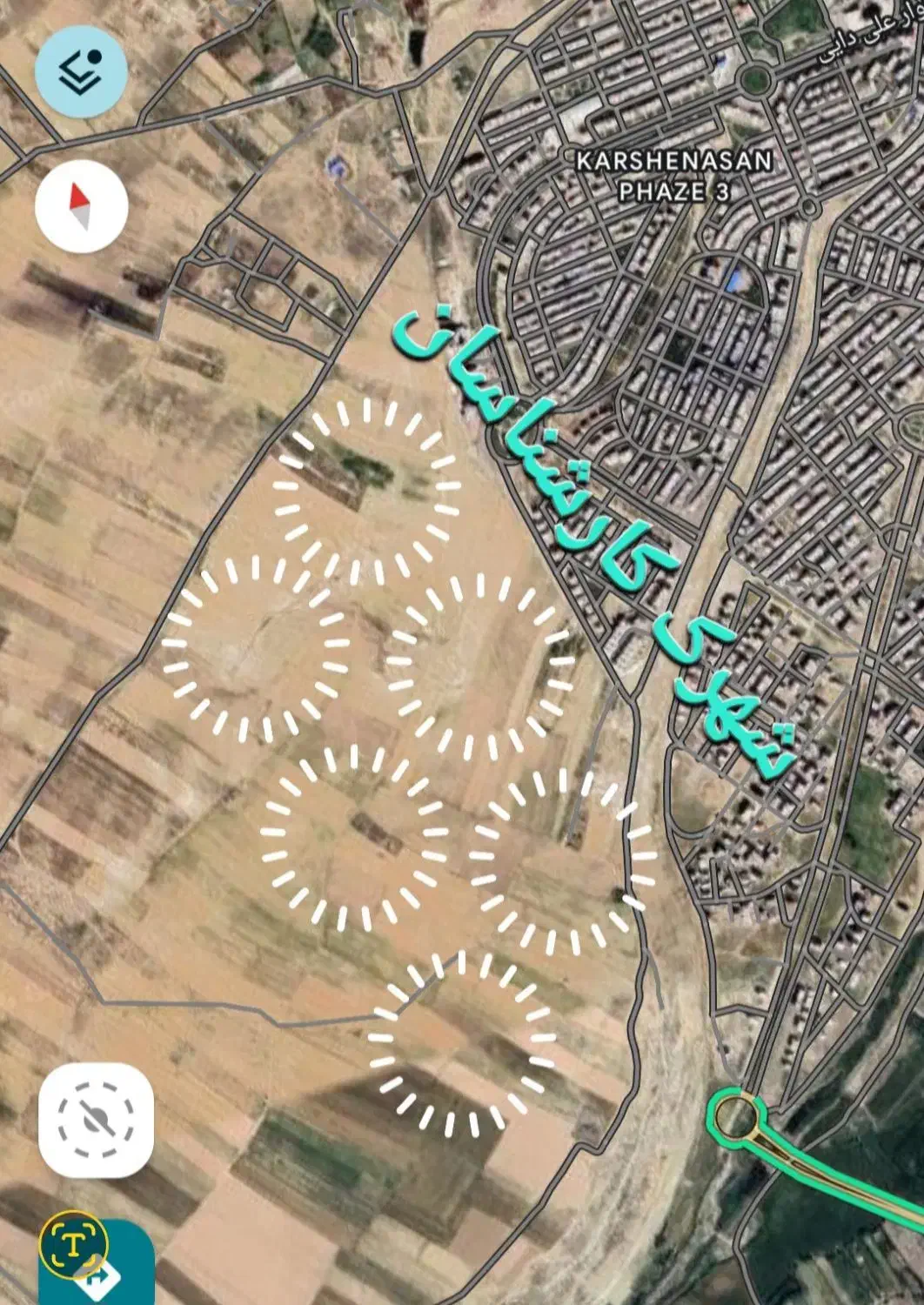Center map on my location
924x1305 pixels.
(96, 1120)
